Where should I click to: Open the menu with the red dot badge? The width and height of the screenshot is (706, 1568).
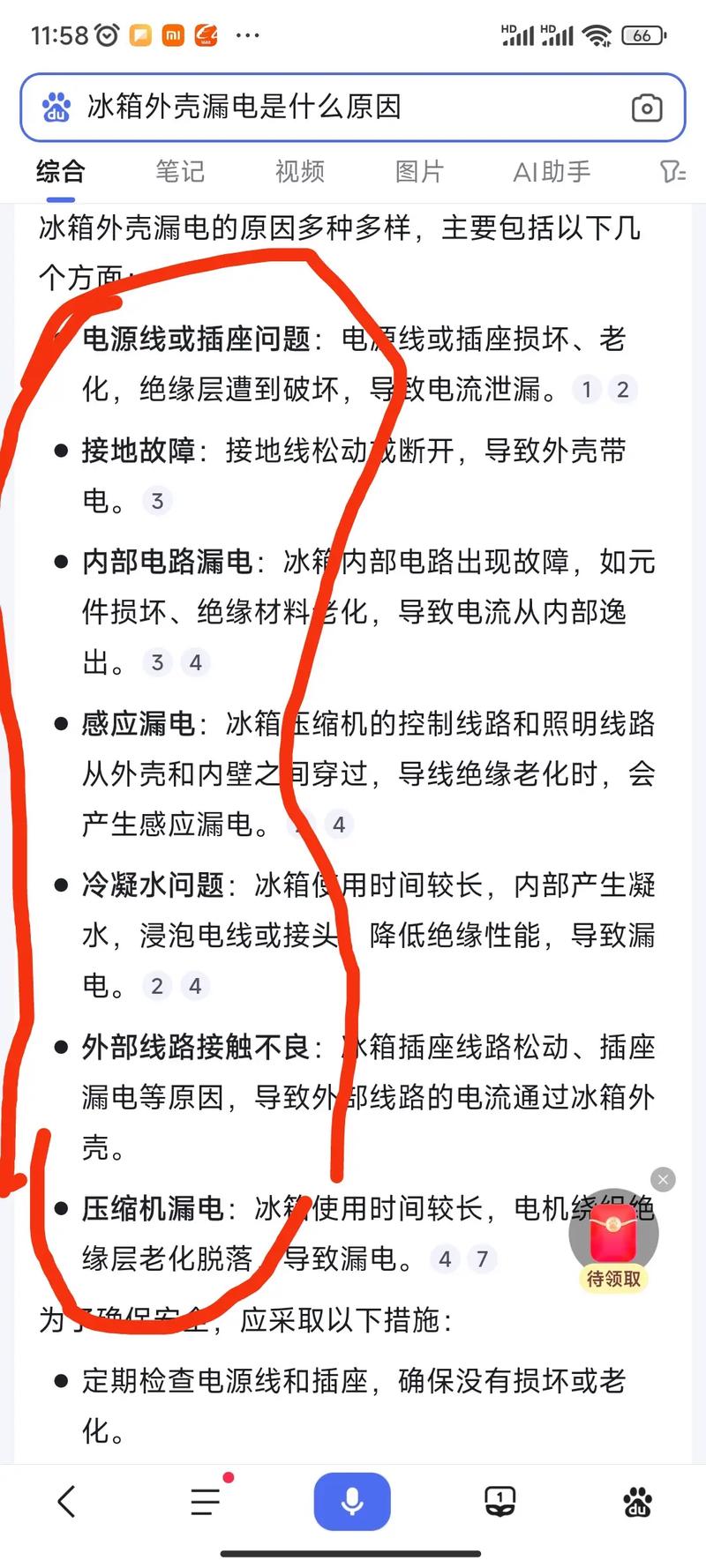(x=205, y=1502)
